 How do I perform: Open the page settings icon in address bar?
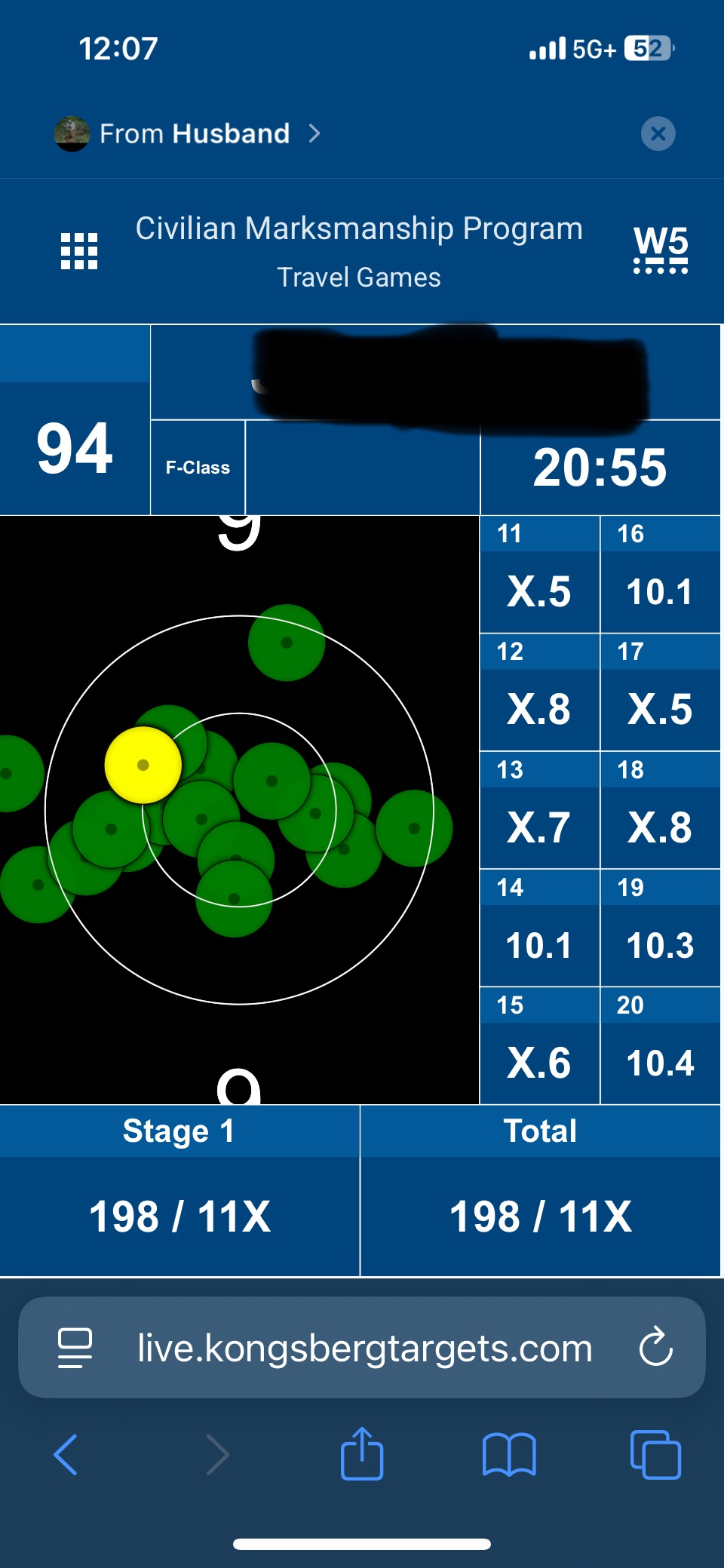(x=75, y=1348)
